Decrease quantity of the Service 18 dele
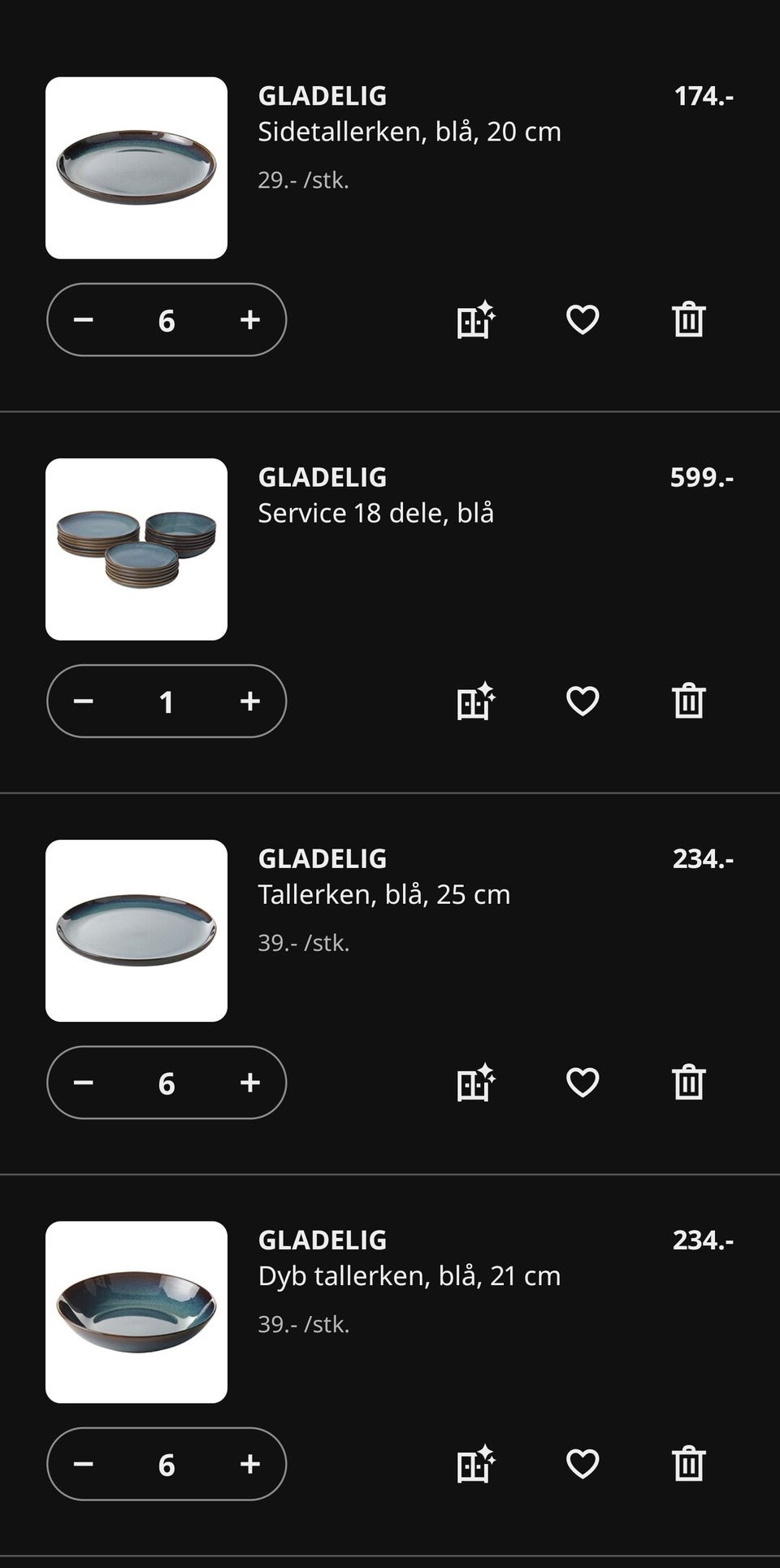The image size is (780, 1568). [x=84, y=701]
